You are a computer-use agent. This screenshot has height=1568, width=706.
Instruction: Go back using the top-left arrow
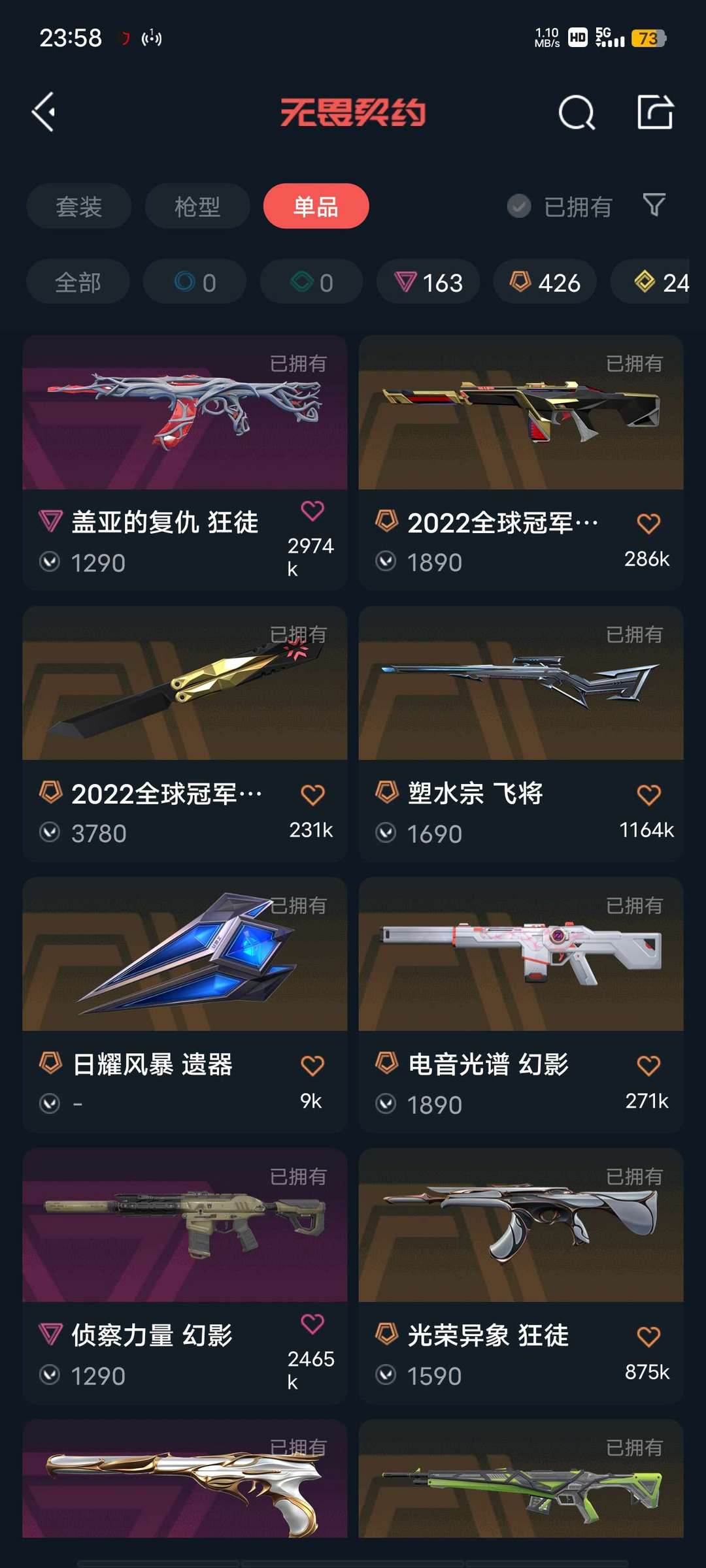[x=44, y=112]
